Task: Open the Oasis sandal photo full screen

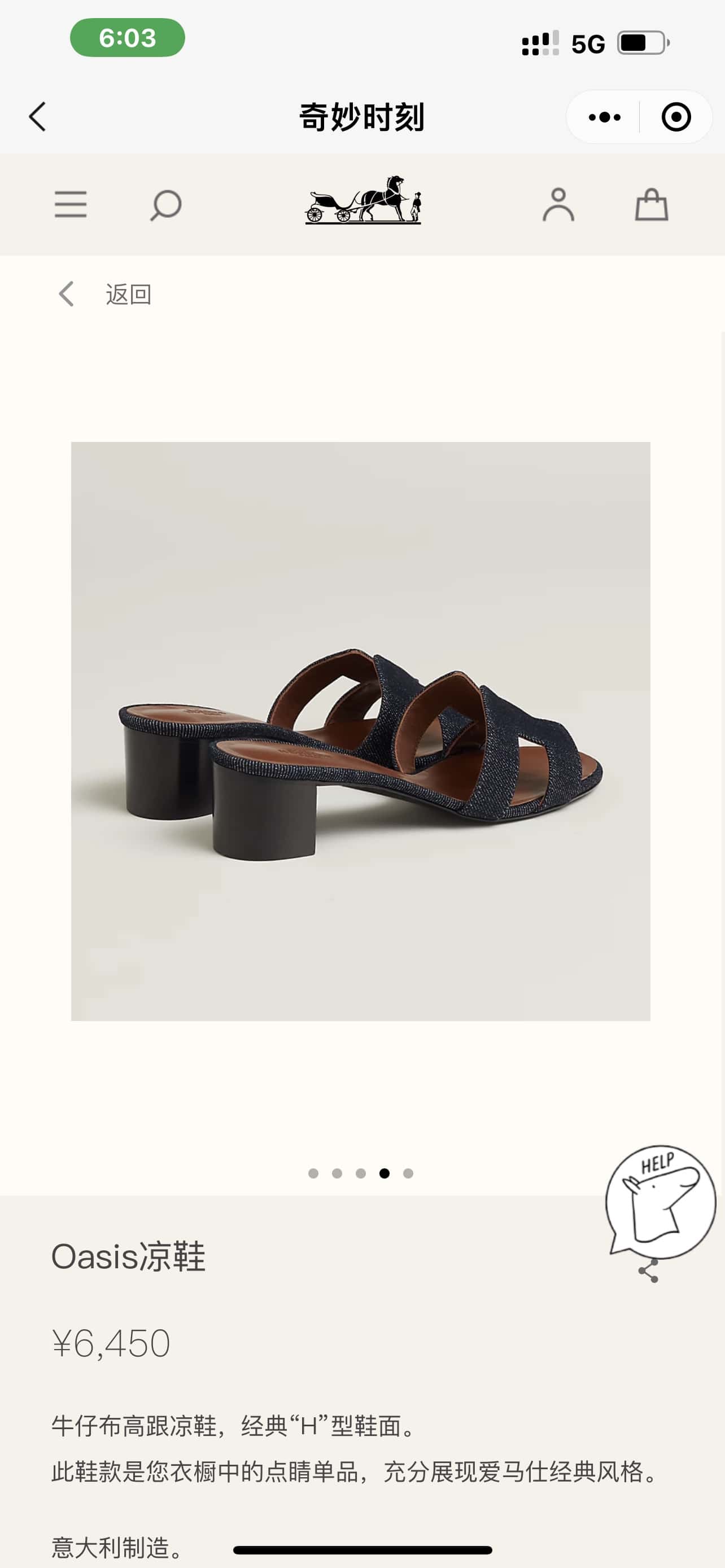Action: [360, 730]
